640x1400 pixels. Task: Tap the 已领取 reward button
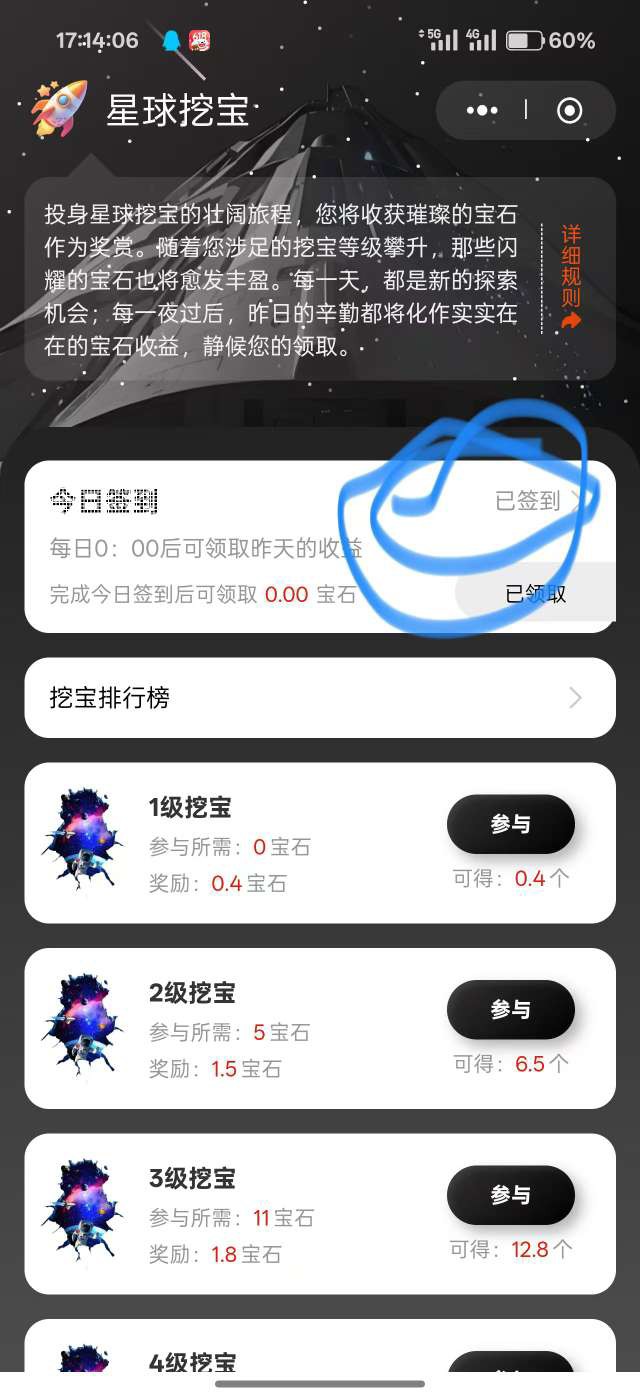click(x=536, y=594)
